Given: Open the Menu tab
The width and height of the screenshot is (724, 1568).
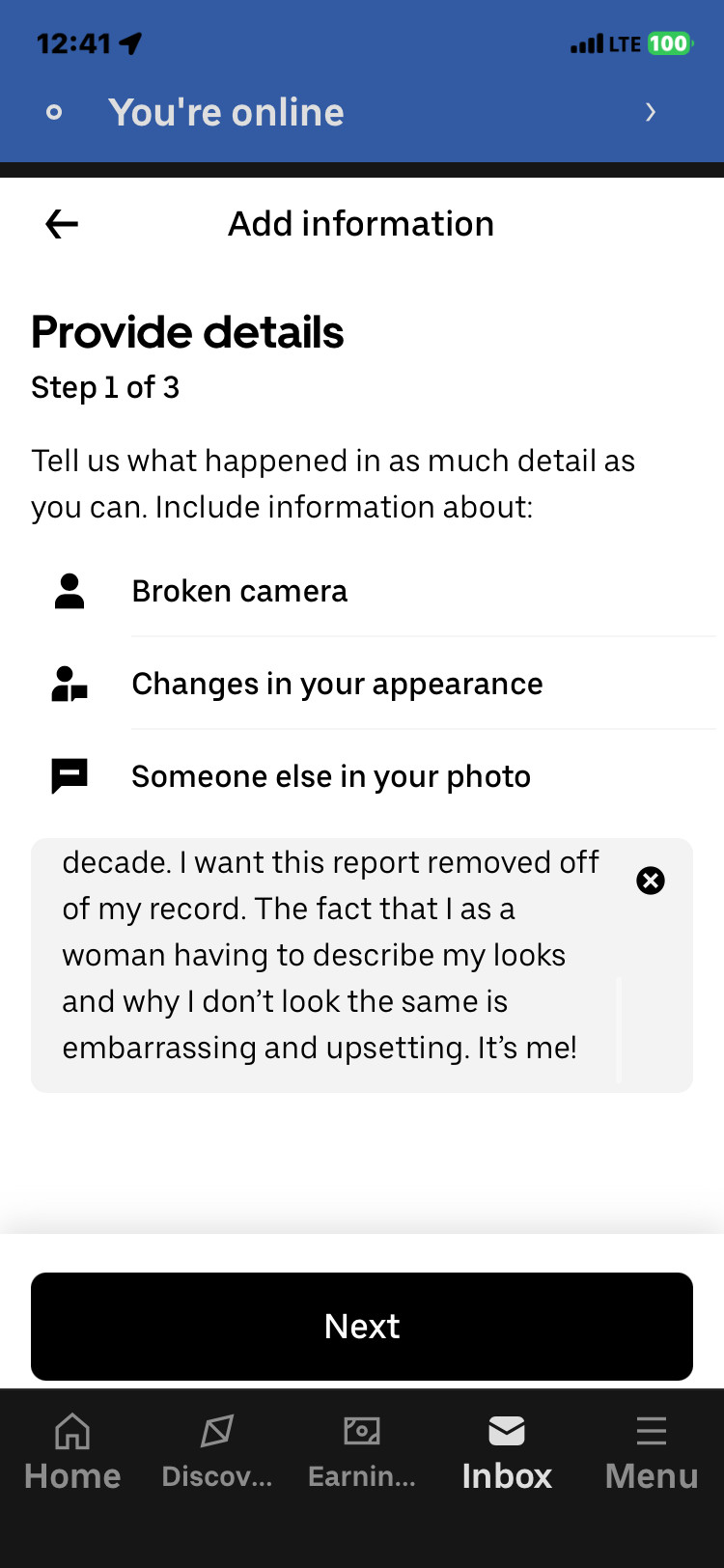Looking at the screenshot, I should (652, 1452).
